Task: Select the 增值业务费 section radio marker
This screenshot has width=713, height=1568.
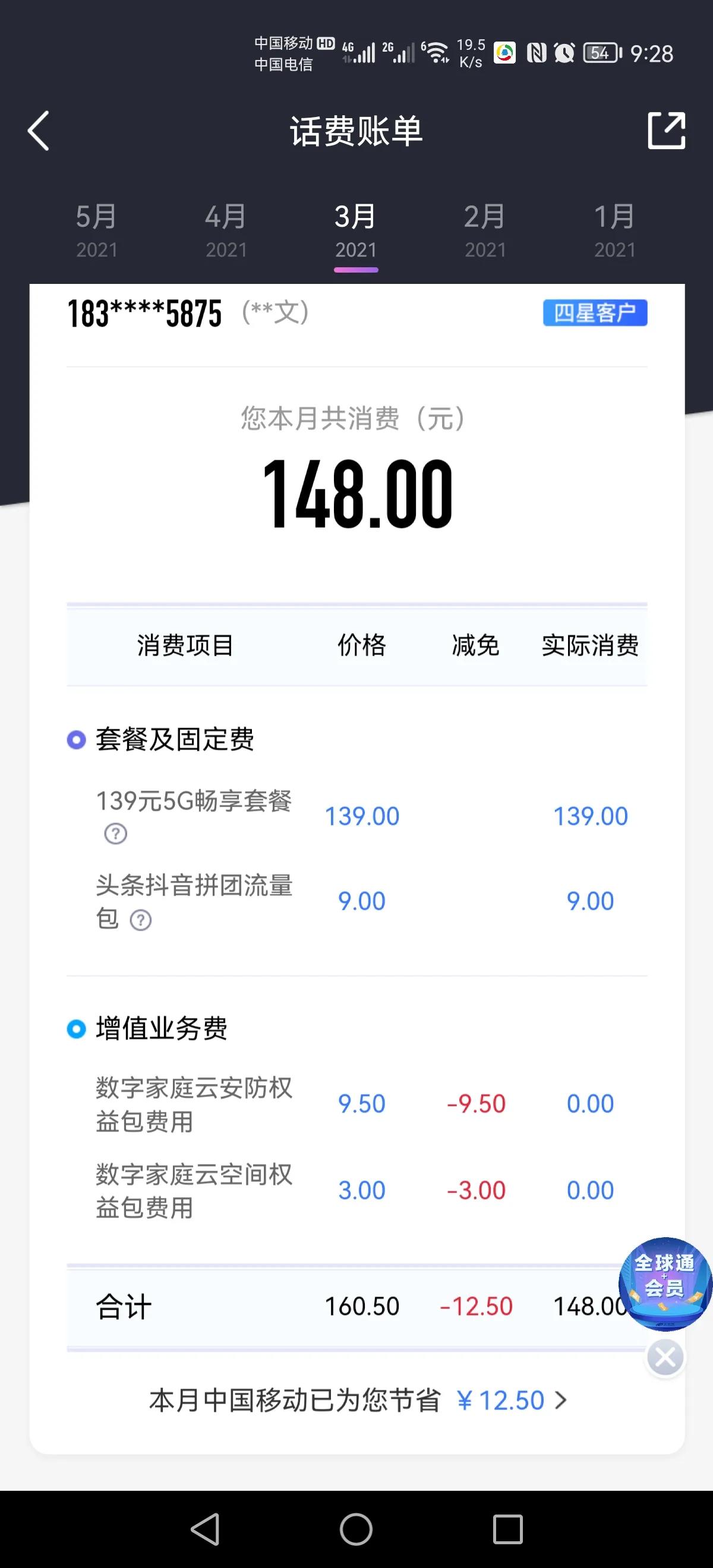Action: point(75,1028)
